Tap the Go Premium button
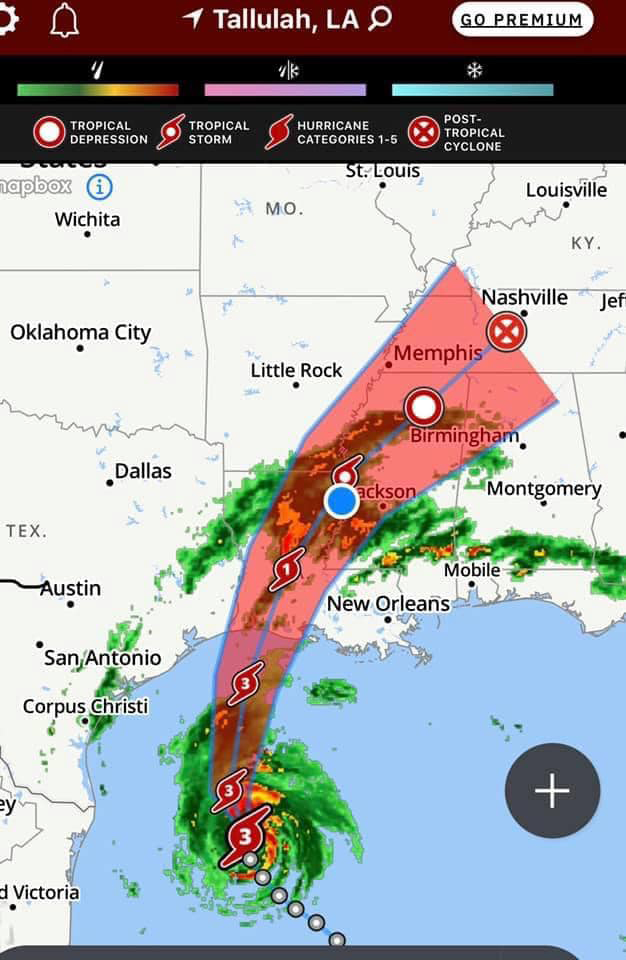 click(x=521, y=19)
